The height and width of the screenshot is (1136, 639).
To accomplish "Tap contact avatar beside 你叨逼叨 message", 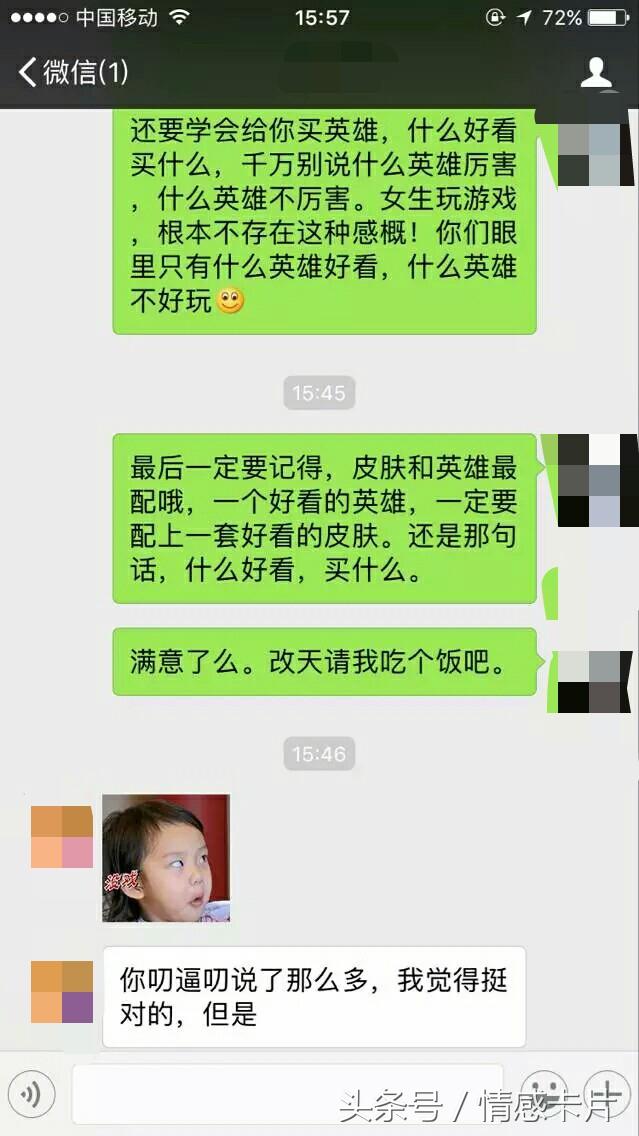I will (x=62, y=992).
